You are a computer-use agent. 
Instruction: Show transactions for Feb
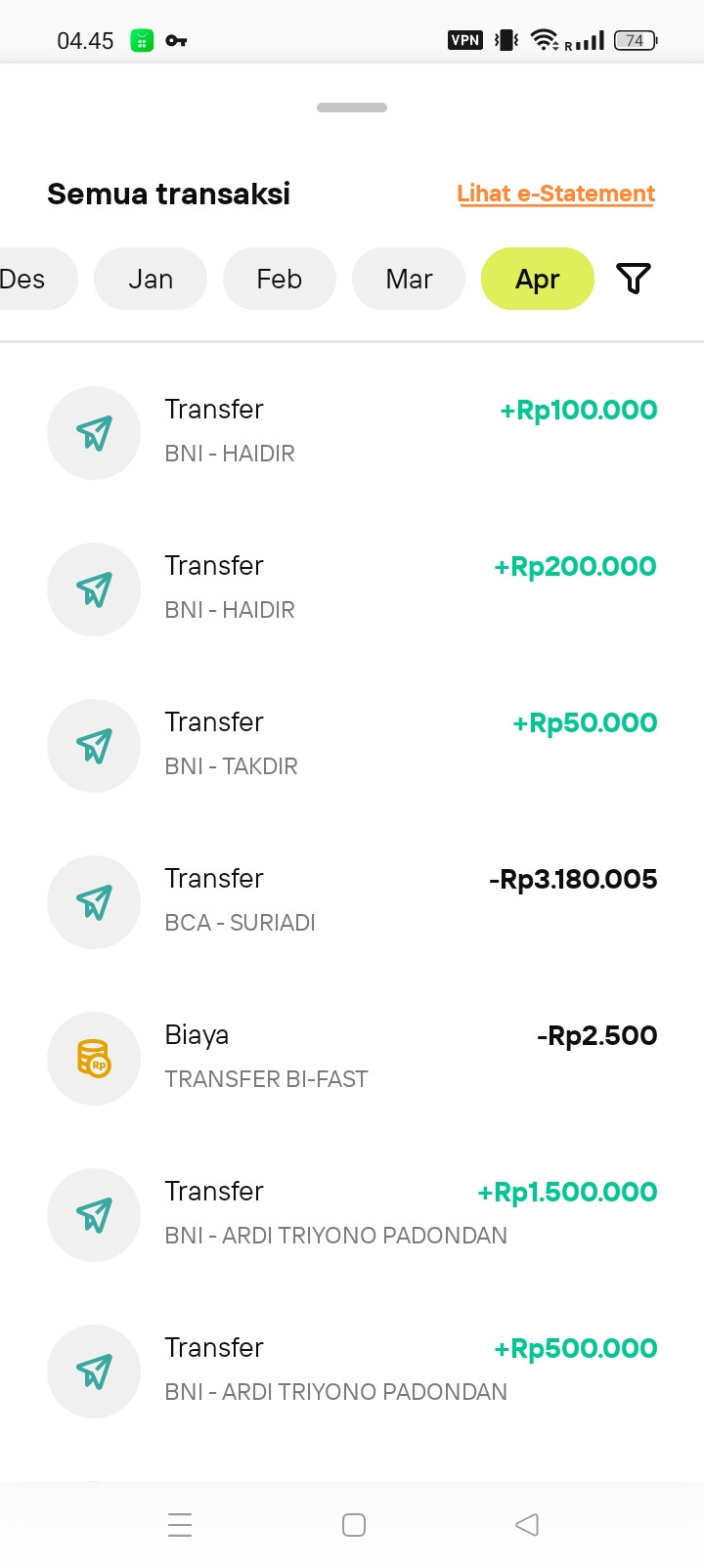tap(280, 279)
